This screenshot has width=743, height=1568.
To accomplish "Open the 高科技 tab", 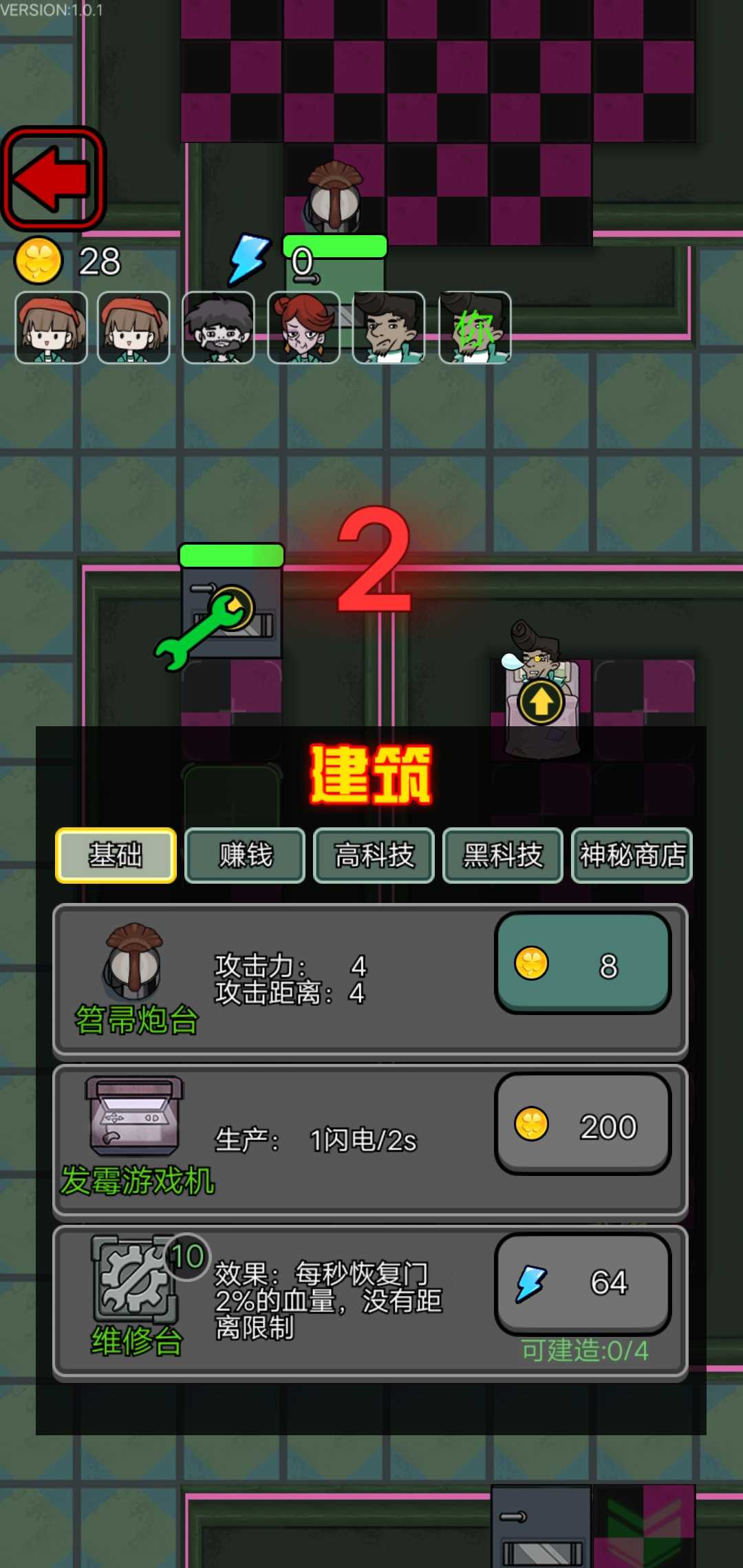I will [x=374, y=856].
